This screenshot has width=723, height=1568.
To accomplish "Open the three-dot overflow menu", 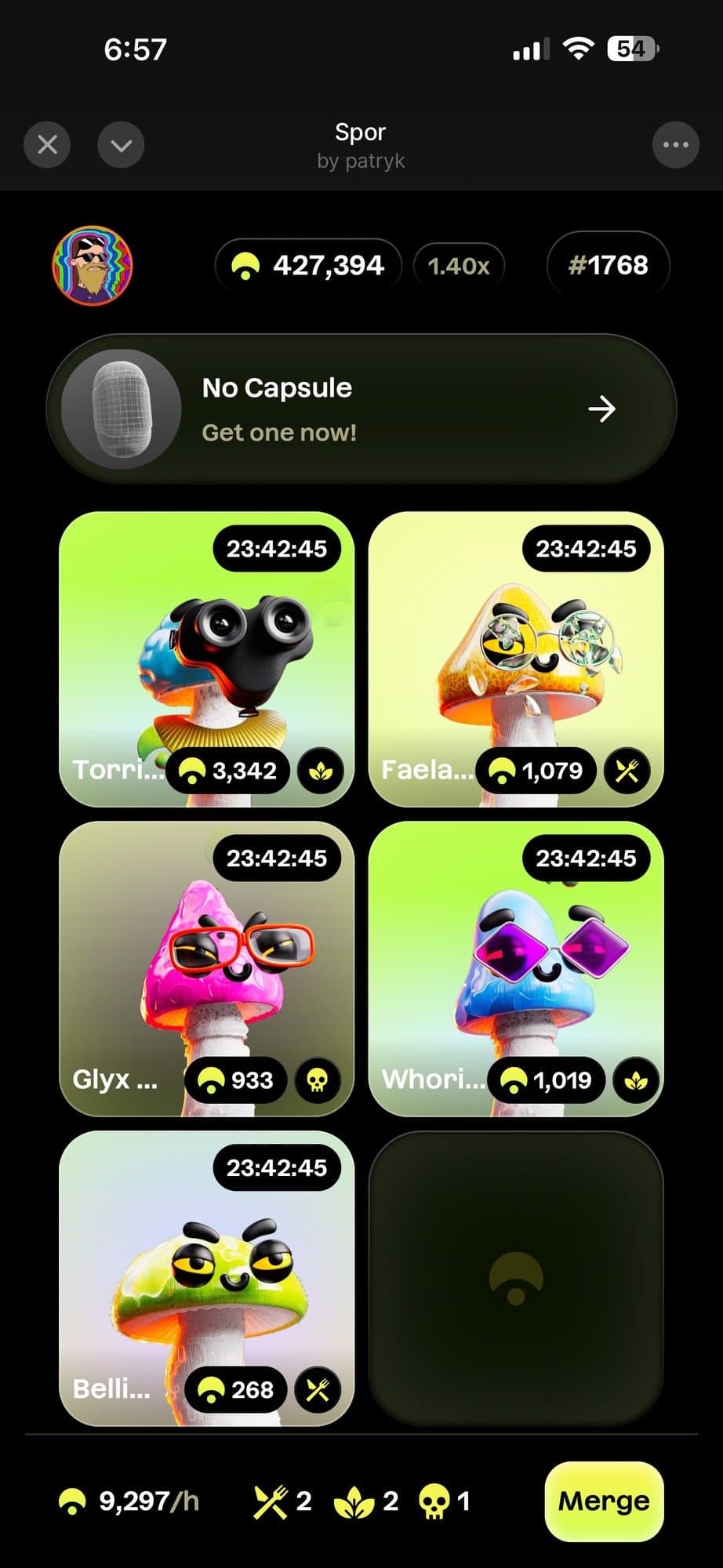I will (675, 145).
